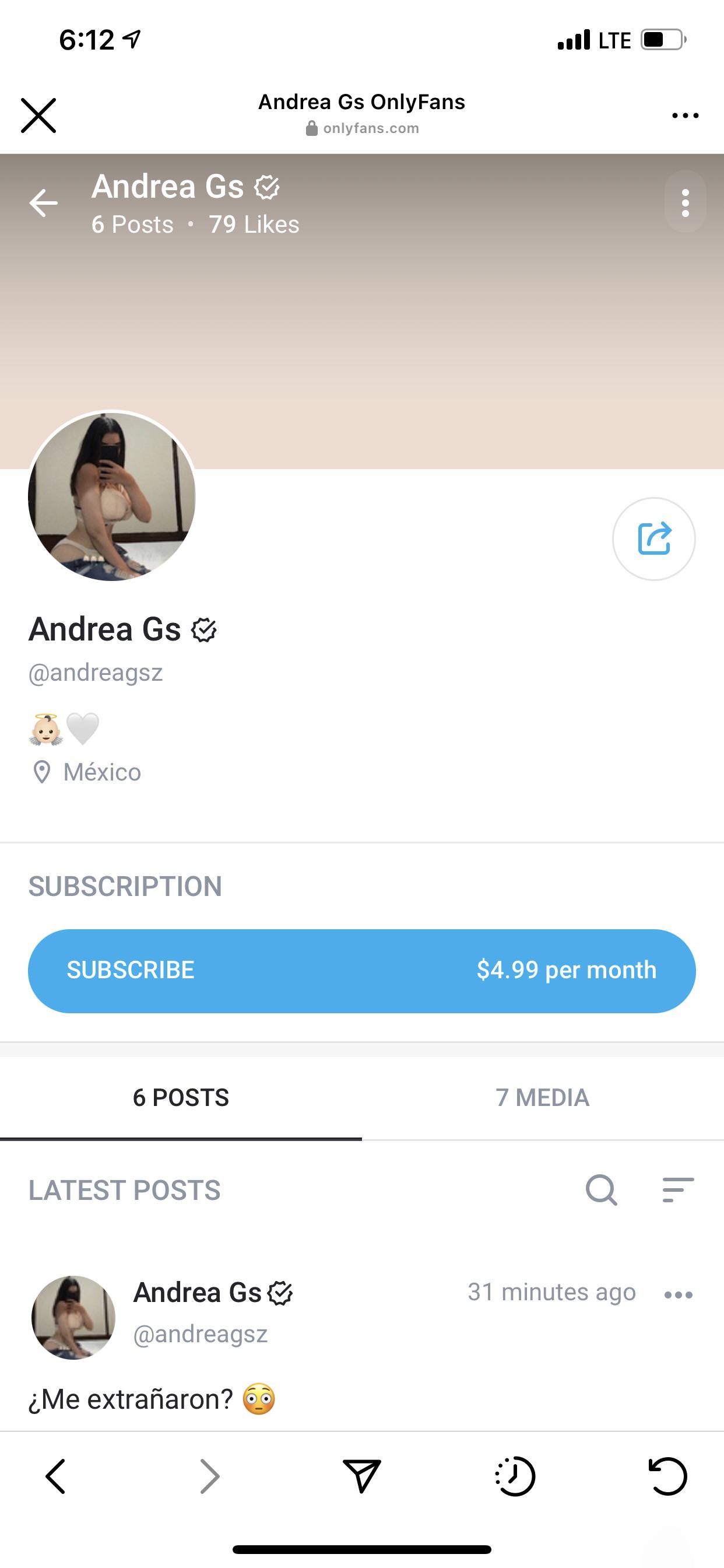Open the sort/filter icon beside search
This screenshot has height=1568, width=724.
678,1191
